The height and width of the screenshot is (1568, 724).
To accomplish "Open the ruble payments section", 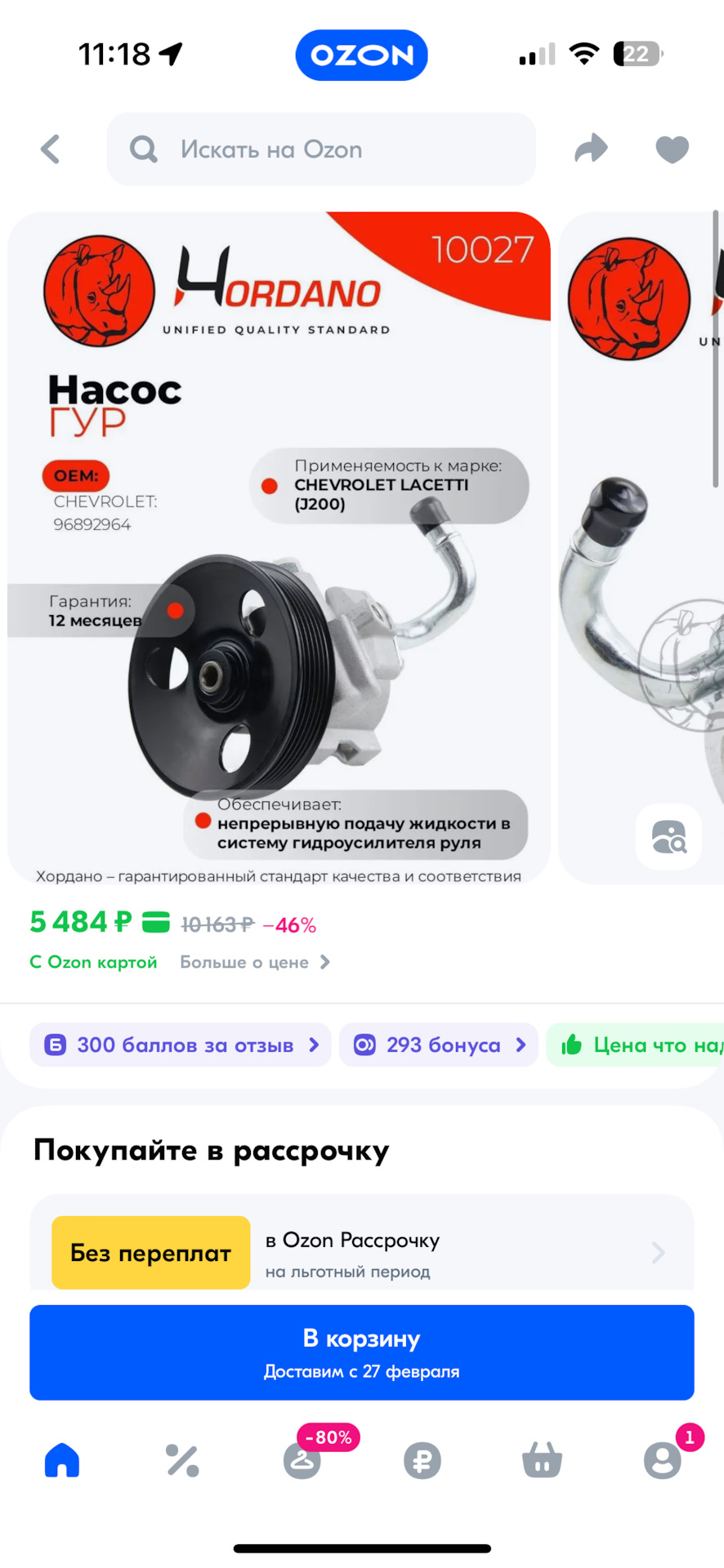I will pyautogui.click(x=422, y=1461).
